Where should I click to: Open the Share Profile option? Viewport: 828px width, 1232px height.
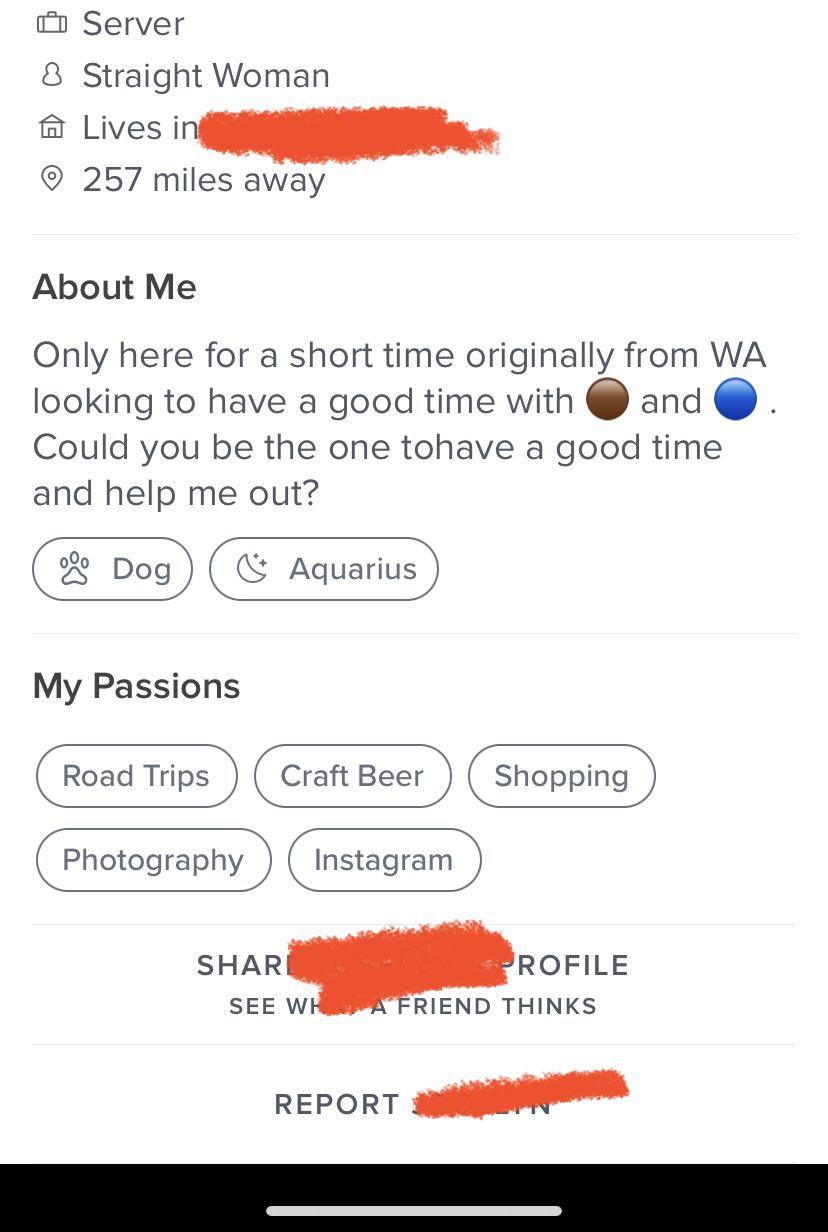point(413,965)
